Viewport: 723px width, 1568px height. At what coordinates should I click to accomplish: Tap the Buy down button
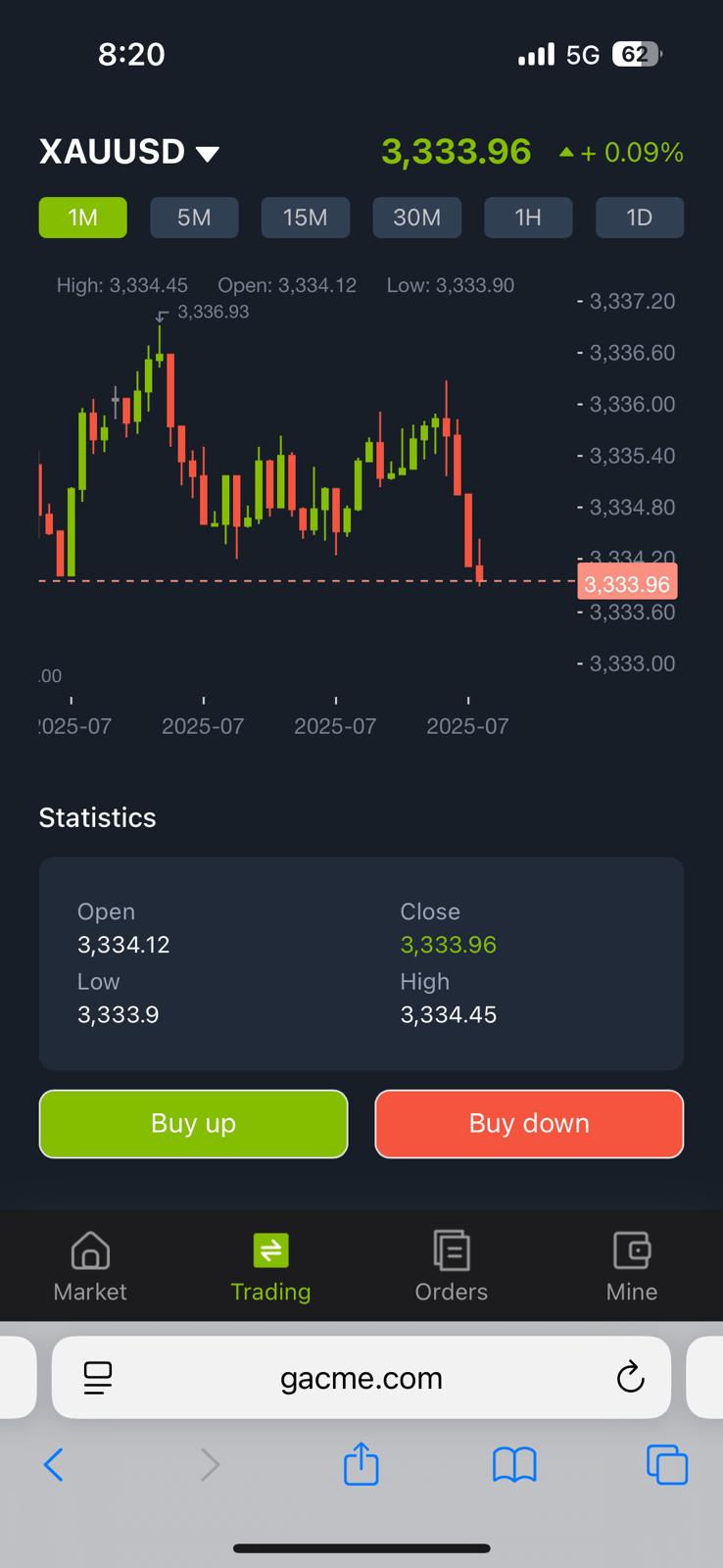[x=529, y=1123]
